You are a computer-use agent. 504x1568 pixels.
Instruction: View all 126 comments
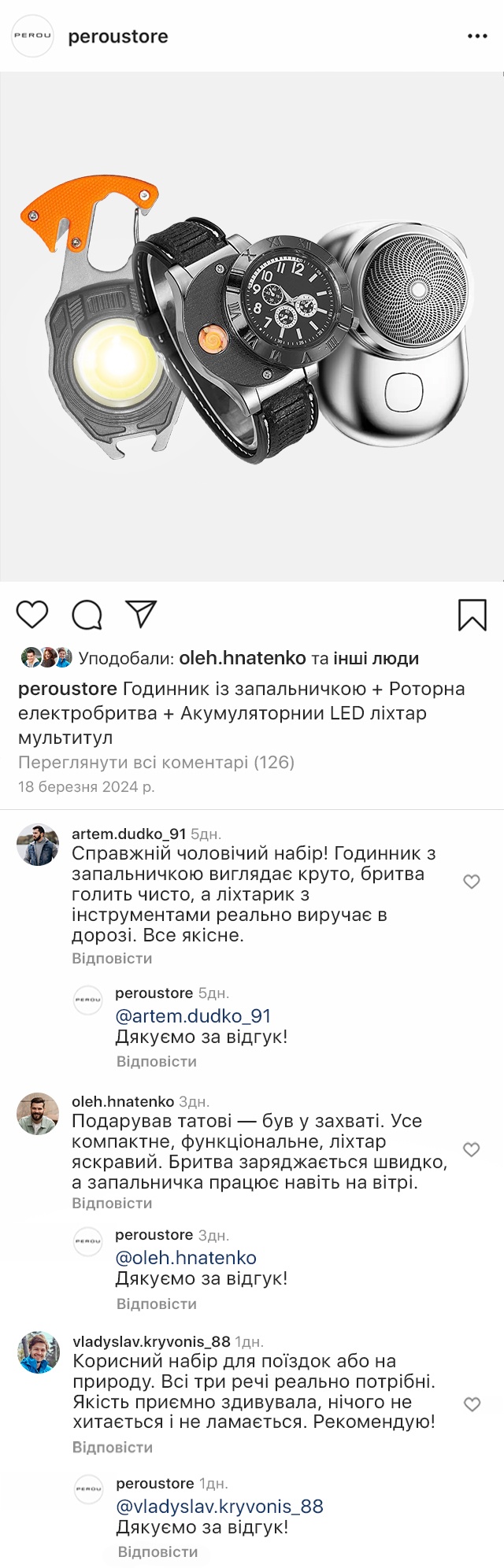click(156, 762)
